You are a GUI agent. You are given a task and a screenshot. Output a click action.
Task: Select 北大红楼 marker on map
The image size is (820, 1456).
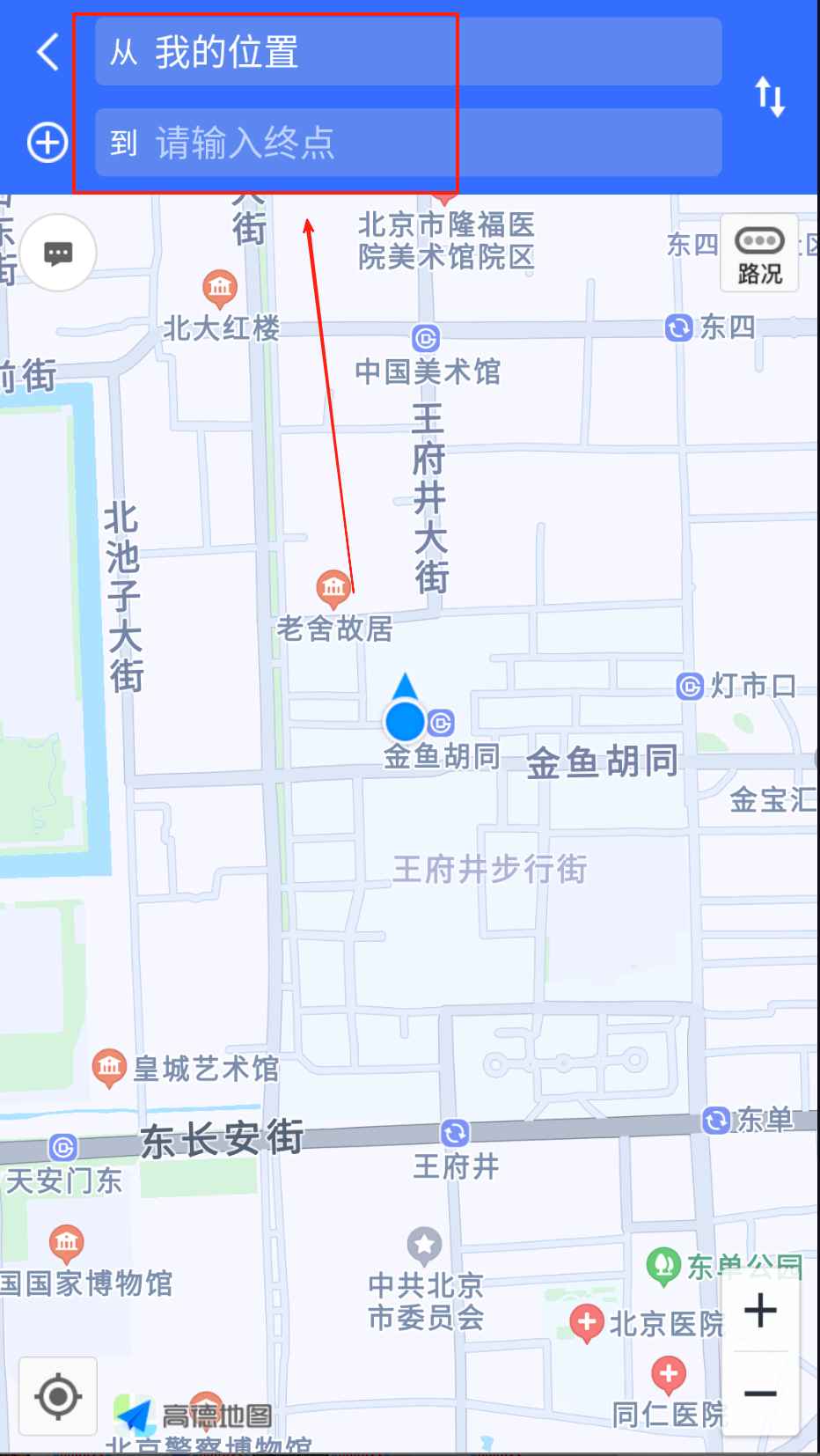pos(220,287)
